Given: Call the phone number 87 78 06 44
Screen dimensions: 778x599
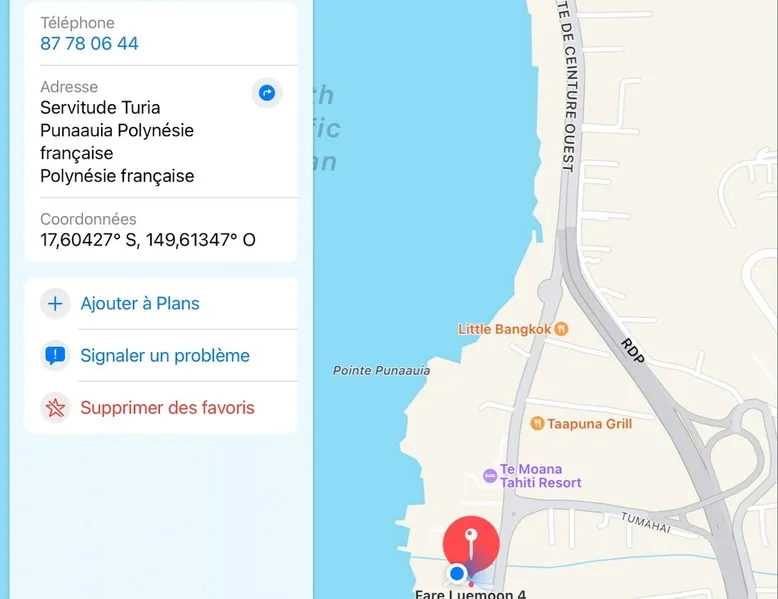Looking at the screenshot, I should coord(89,44).
